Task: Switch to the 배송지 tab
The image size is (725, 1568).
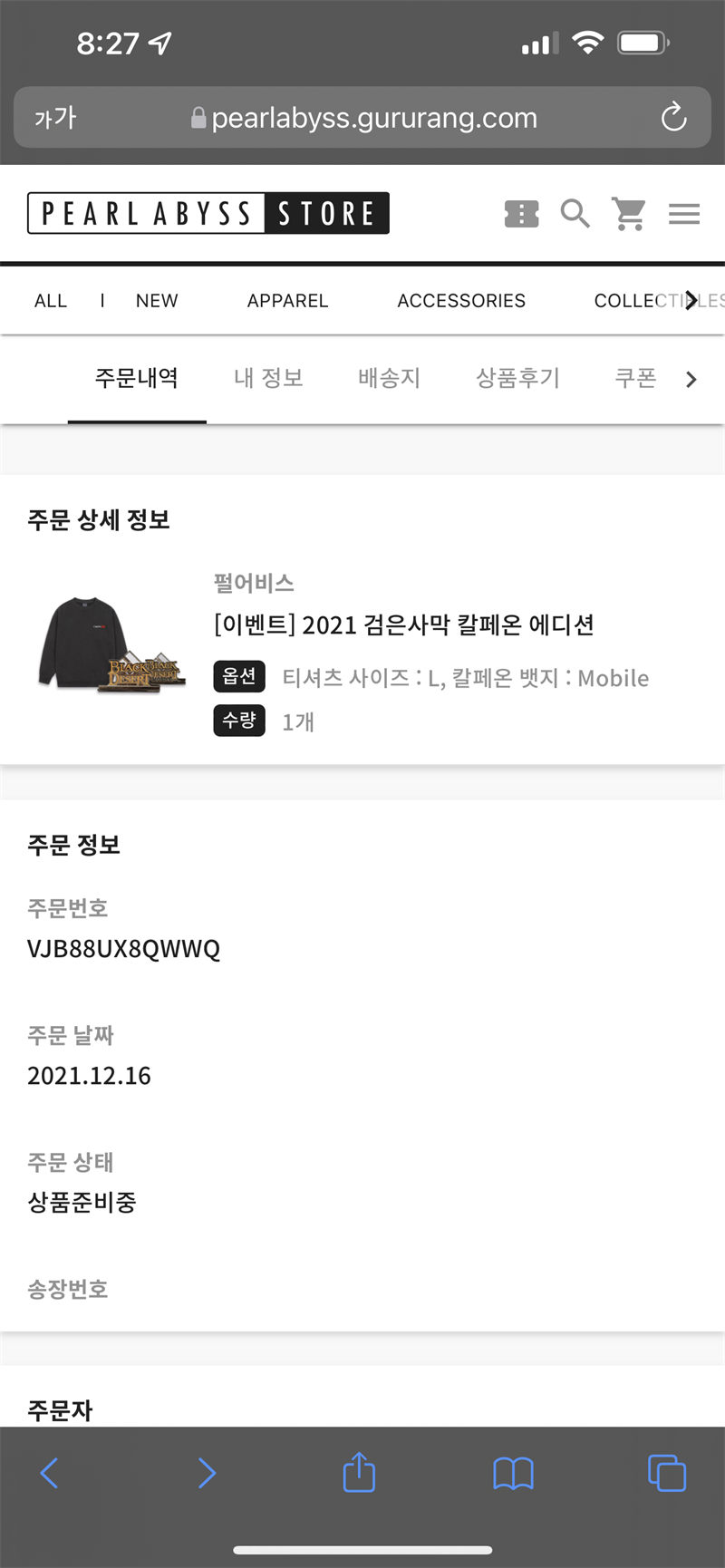Action: 389,378
